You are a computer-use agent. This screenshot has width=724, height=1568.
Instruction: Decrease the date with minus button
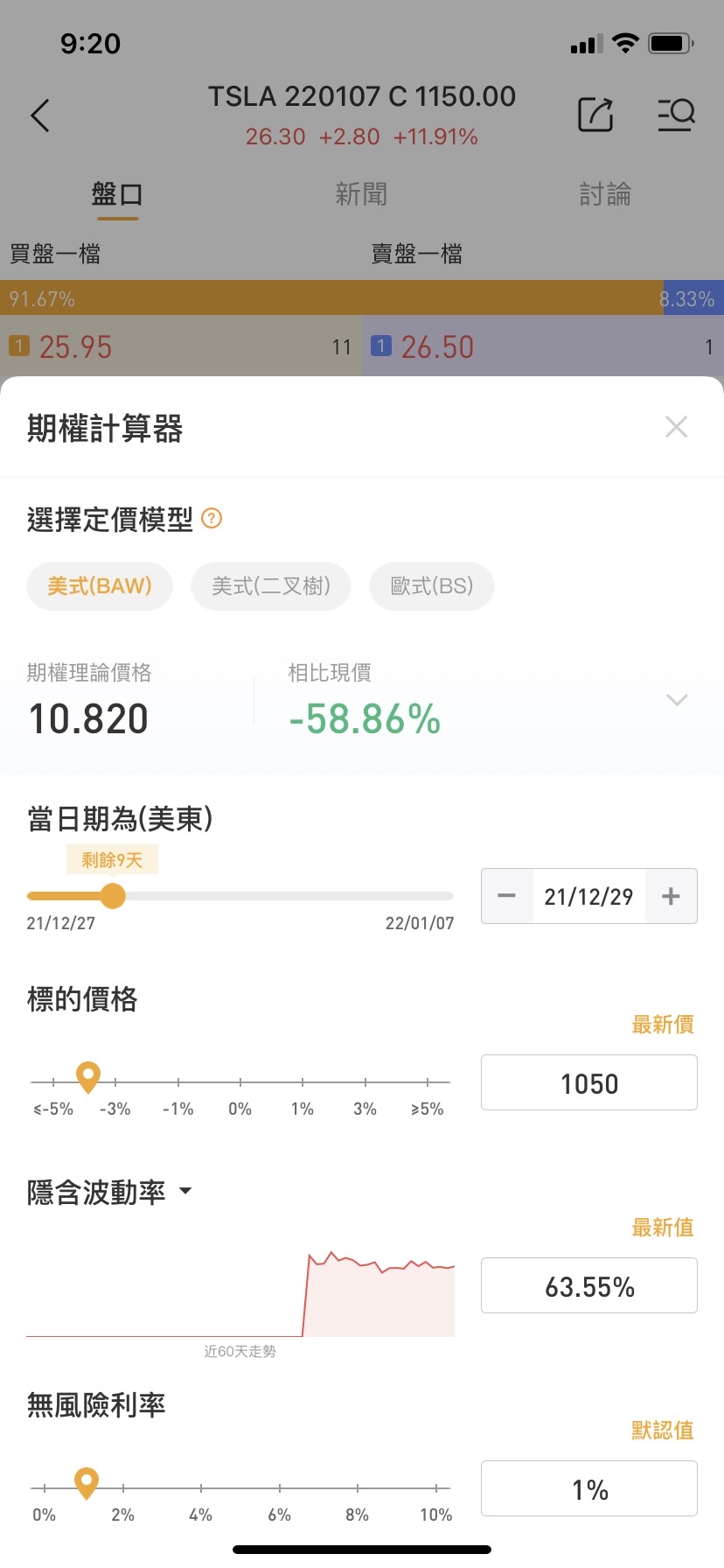507,896
